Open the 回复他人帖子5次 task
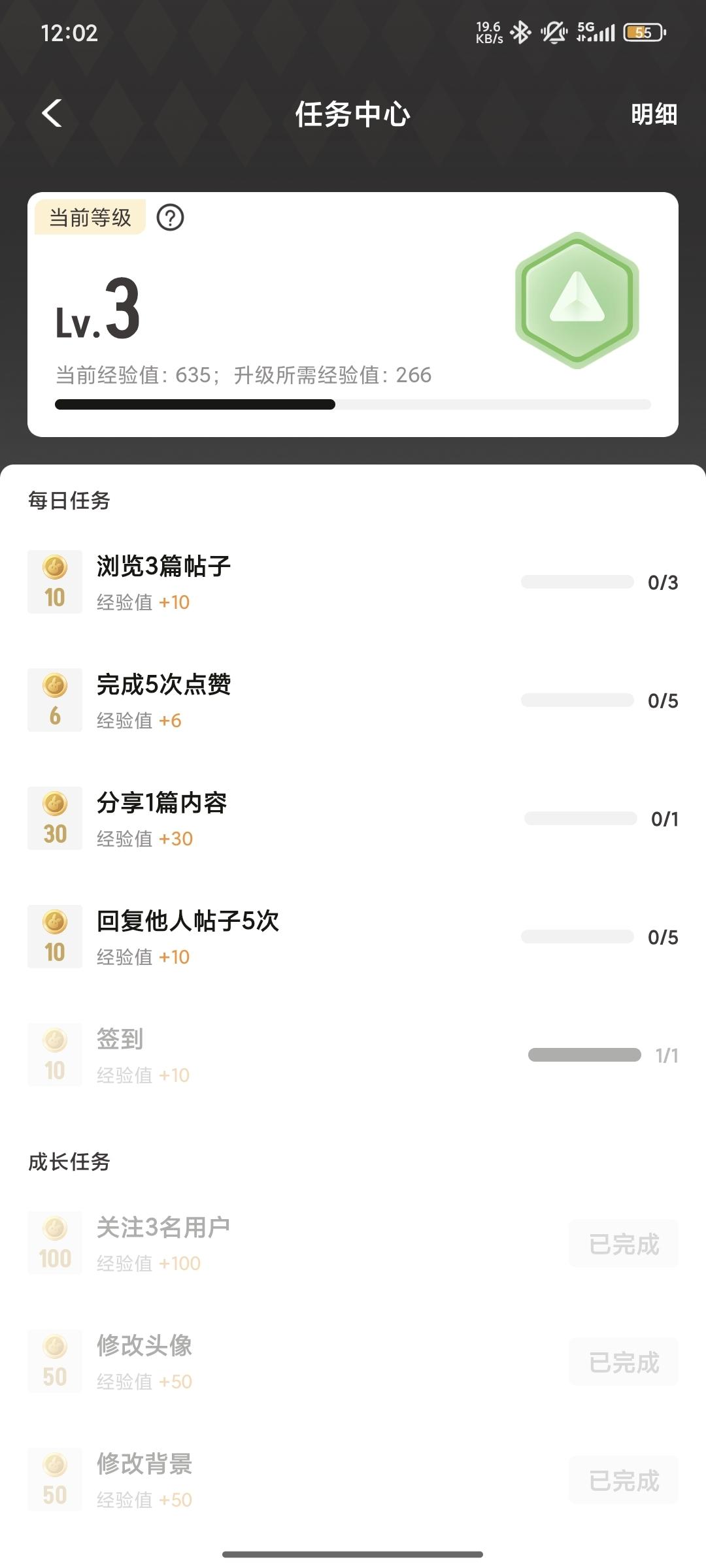706x1568 pixels. 188,922
